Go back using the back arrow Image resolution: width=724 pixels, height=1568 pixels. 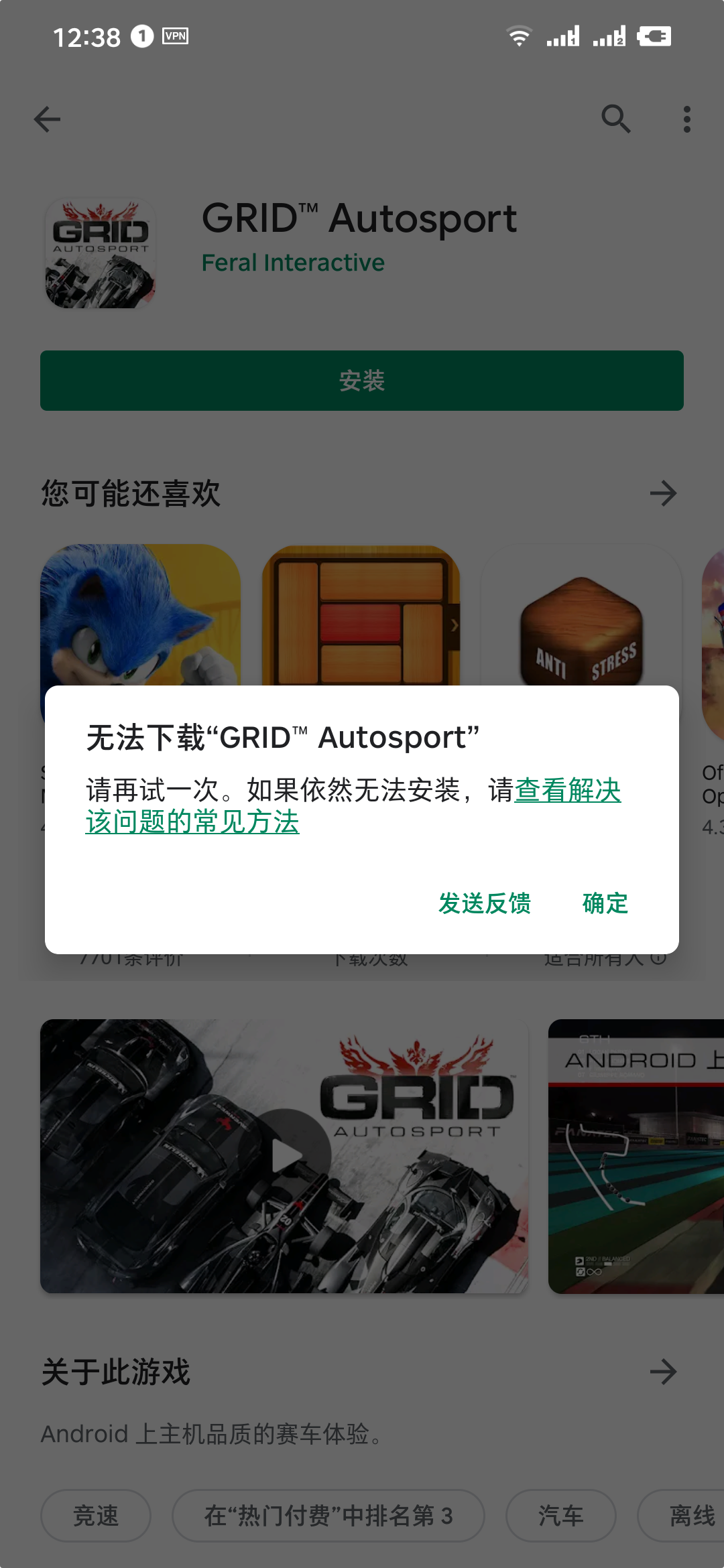[46, 119]
